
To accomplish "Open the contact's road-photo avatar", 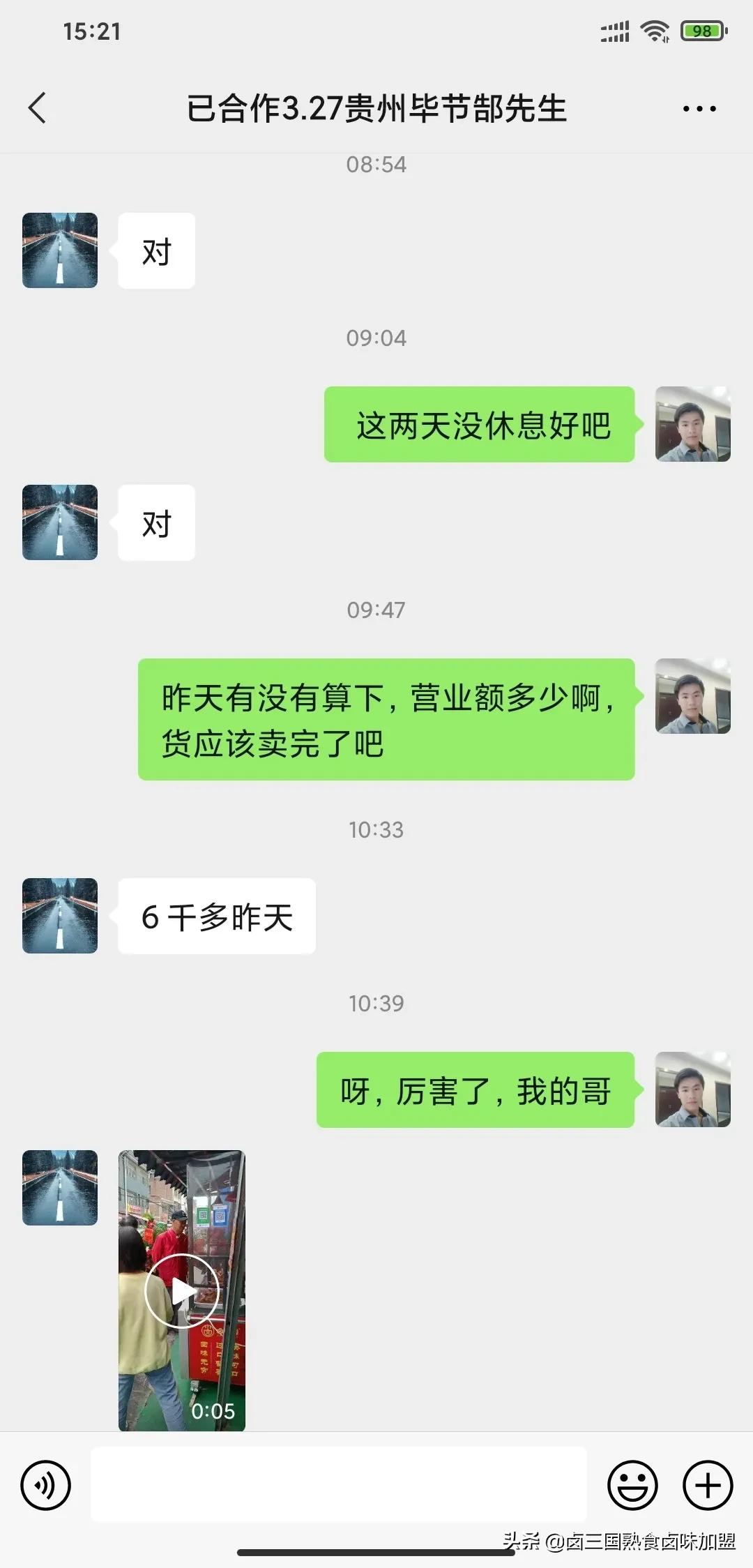I will (x=59, y=251).
